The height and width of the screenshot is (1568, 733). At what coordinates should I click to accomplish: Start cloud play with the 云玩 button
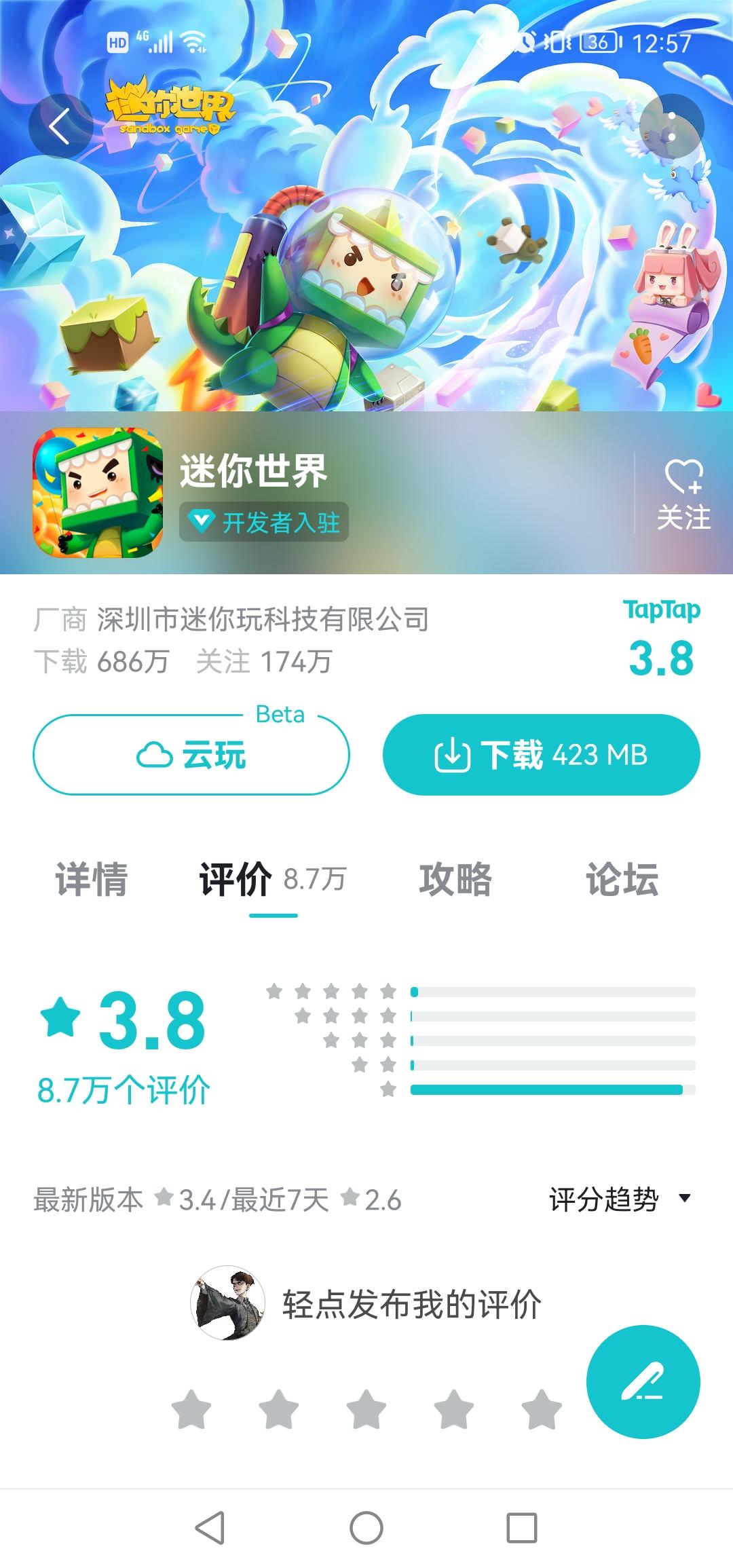click(192, 755)
